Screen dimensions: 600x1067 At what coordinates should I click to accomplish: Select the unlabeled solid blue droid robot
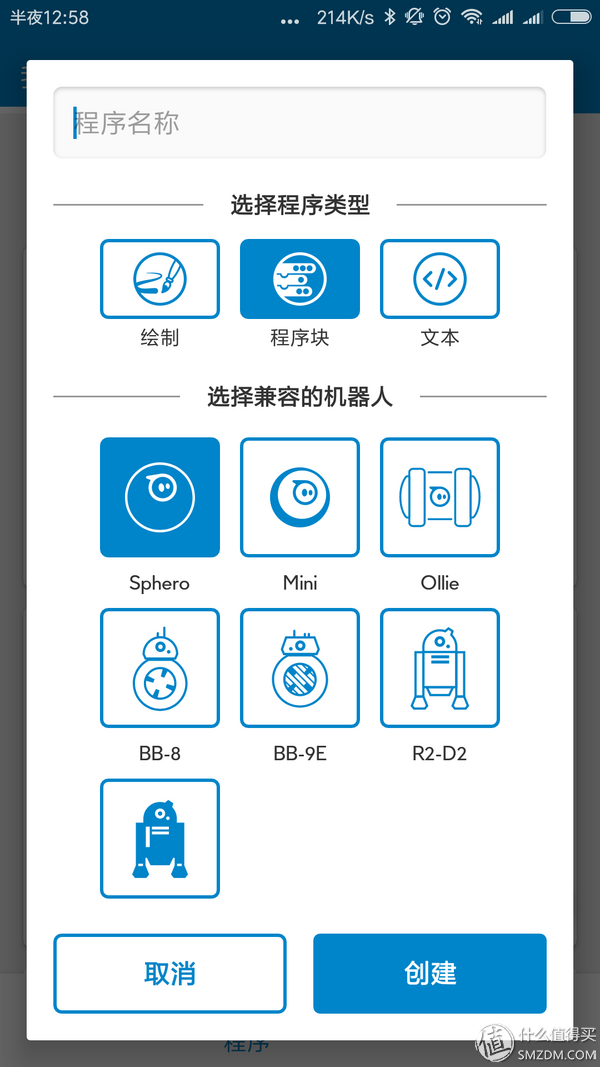click(160, 839)
